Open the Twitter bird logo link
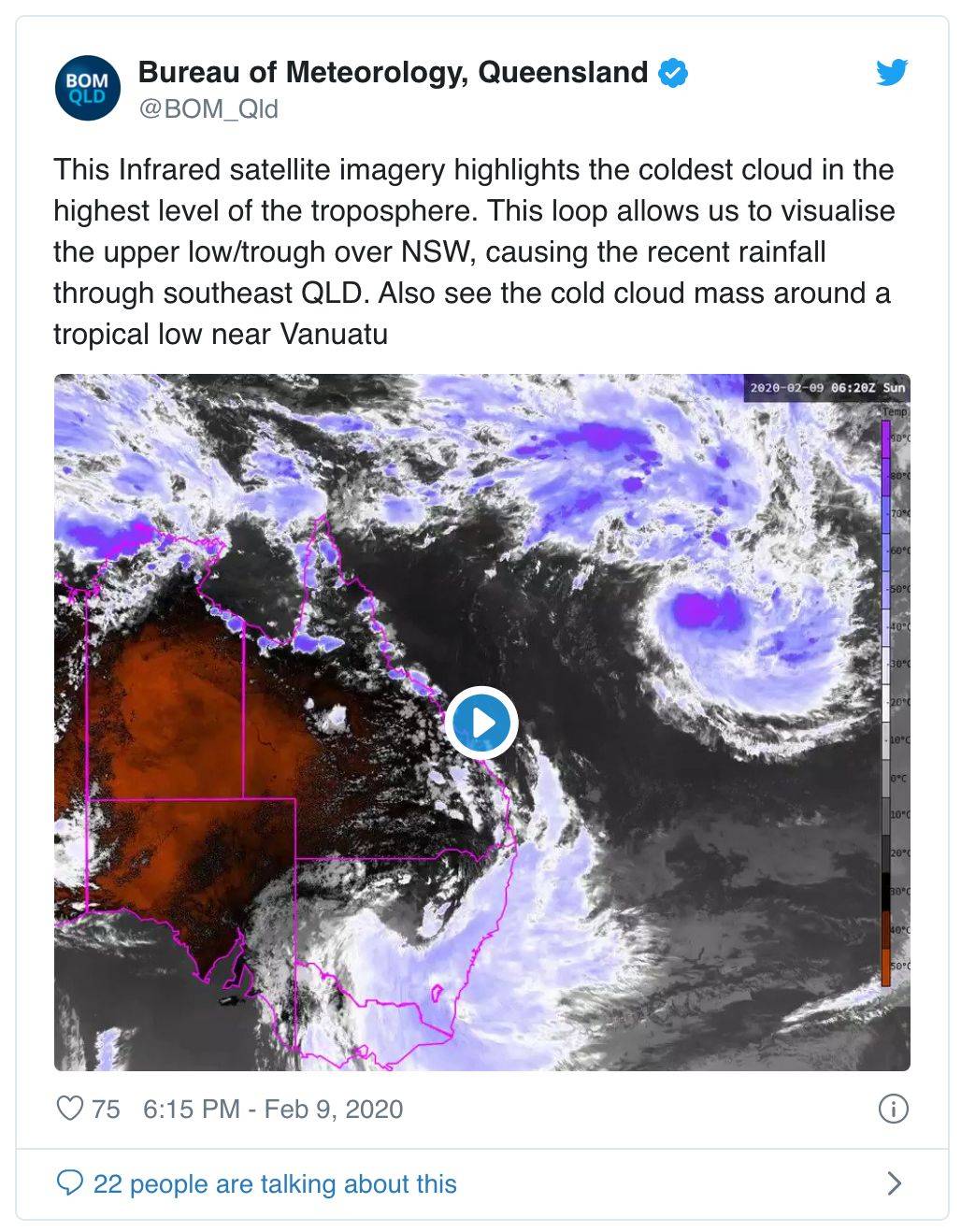 click(892, 73)
